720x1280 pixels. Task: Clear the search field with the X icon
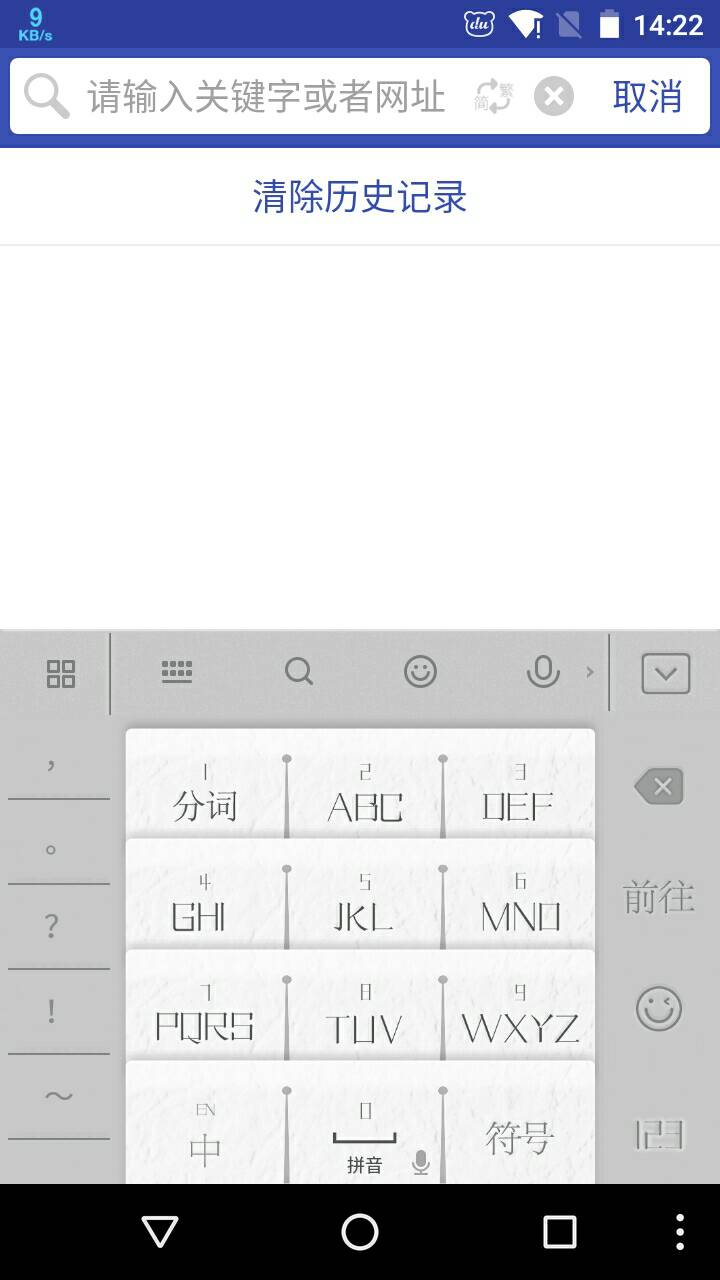[553, 96]
